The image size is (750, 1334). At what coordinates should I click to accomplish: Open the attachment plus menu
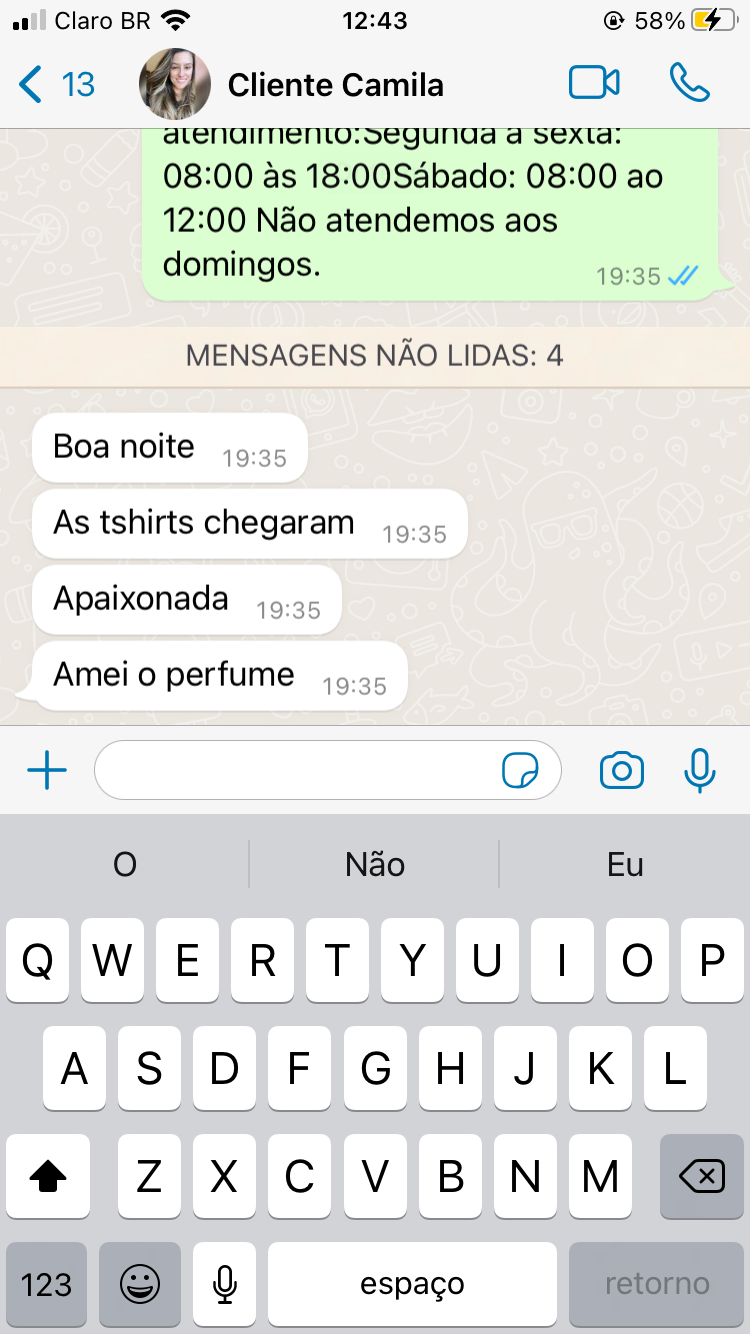46,771
